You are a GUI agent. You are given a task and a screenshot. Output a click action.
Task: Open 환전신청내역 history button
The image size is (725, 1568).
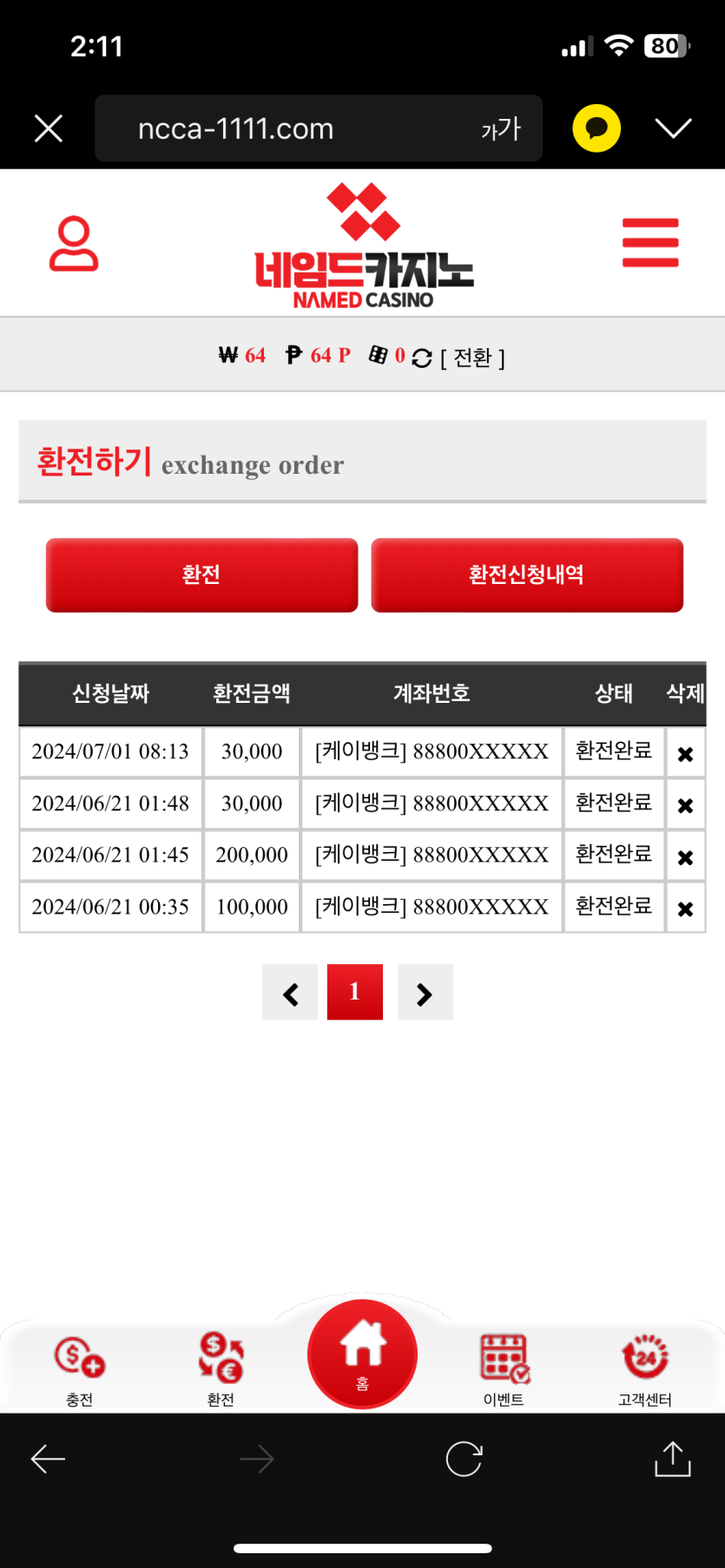pyautogui.click(x=526, y=574)
